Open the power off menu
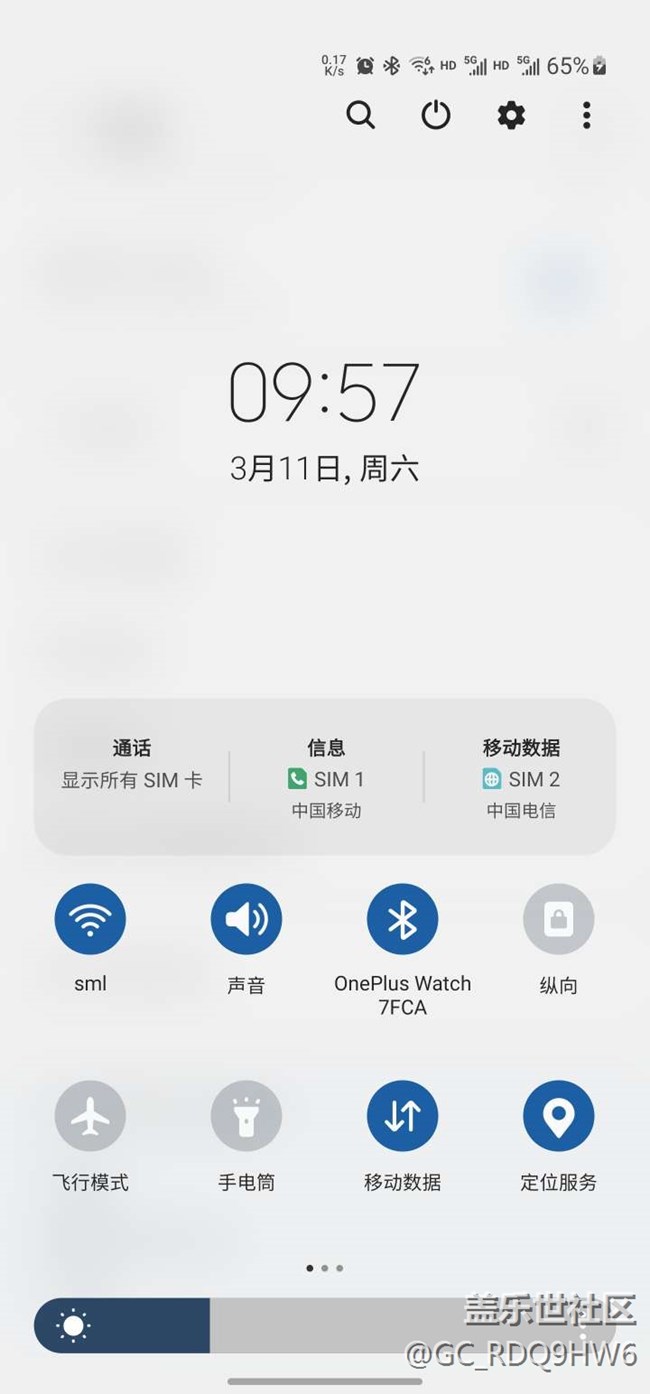The height and width of the screenshot is (1394, 650). 436,116
